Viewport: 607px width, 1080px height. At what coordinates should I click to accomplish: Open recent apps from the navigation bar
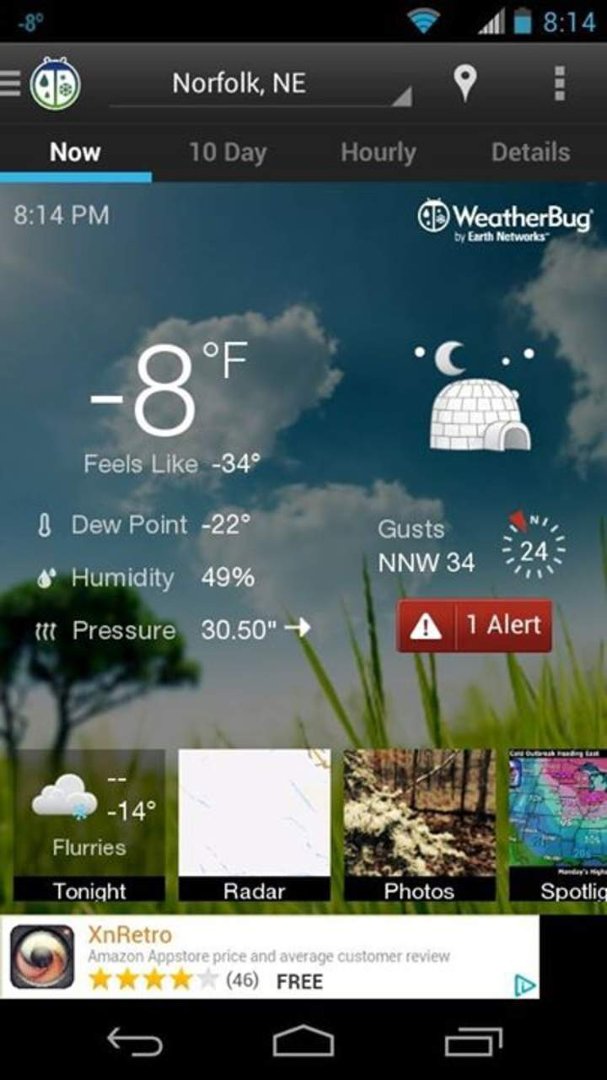pos(473,1041)
